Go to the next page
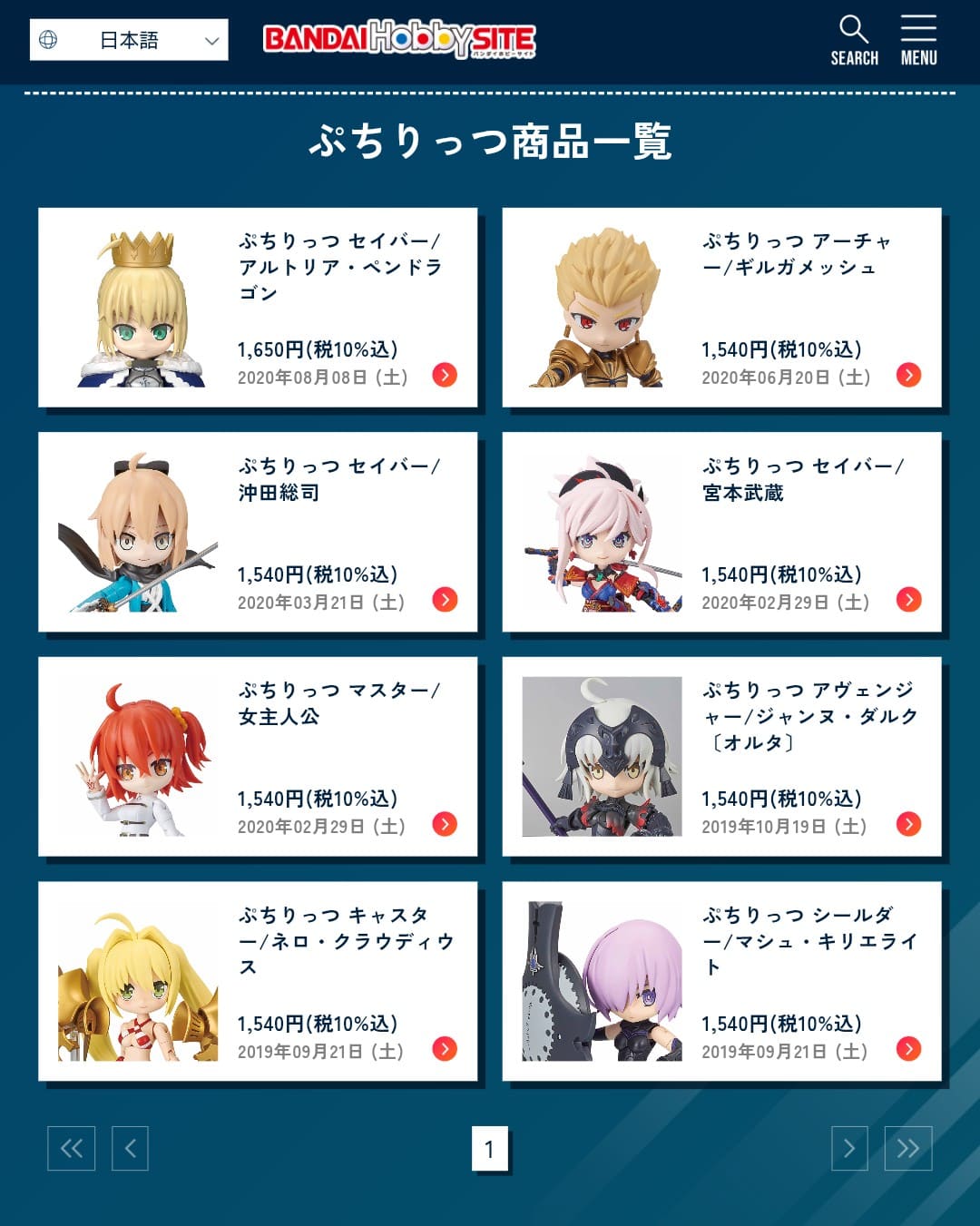The width and height of the screenshot is (980, 1226). (849, 1148)
